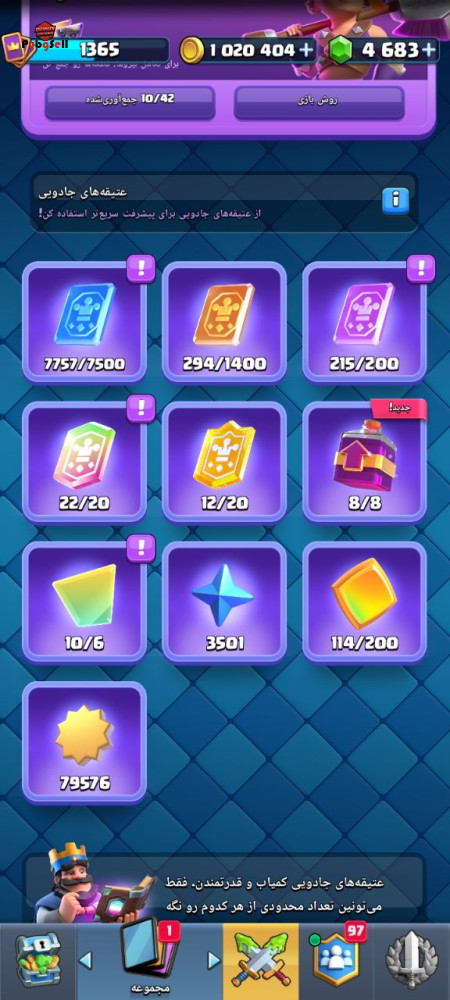Select the green shard item 10/6

(x=84, y=602)
